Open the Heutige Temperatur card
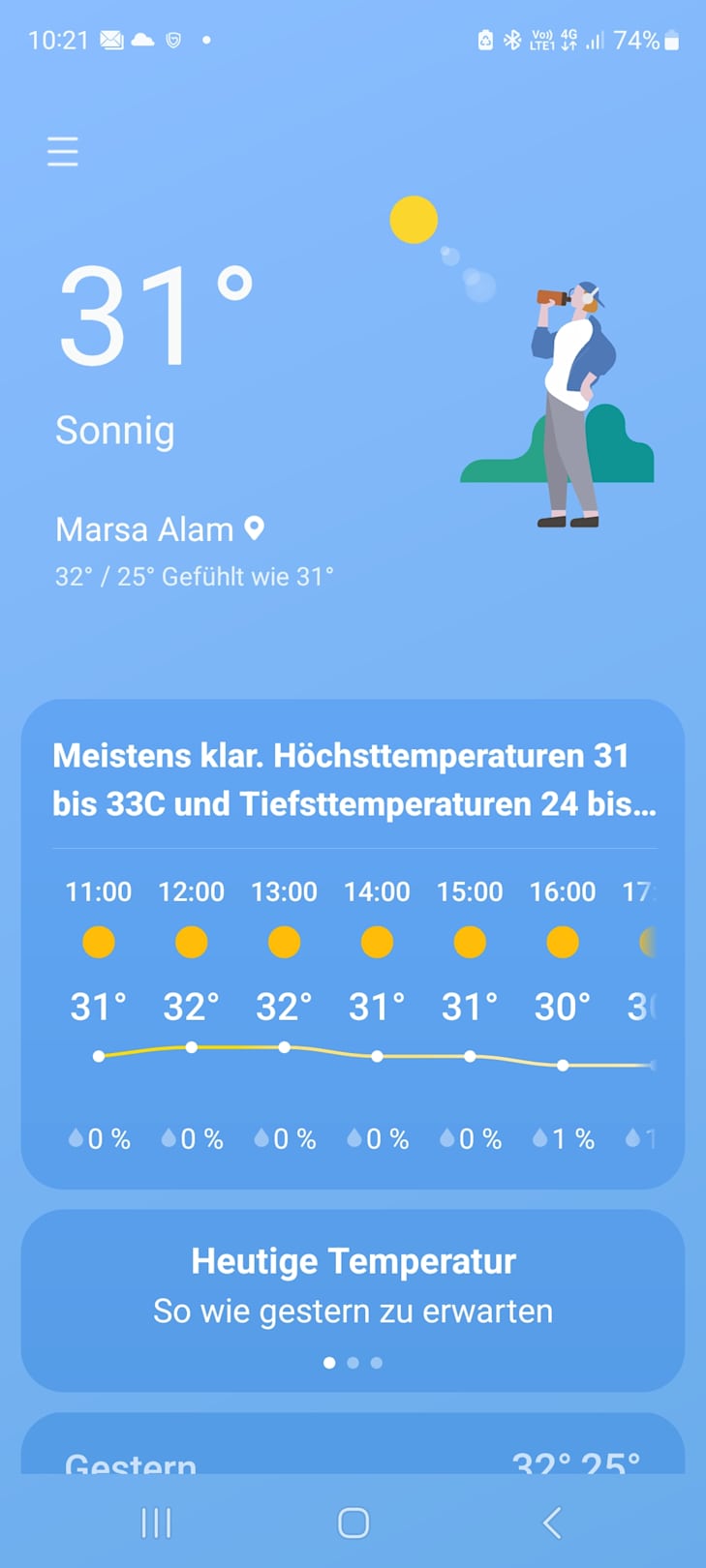 (x=353, y=1287)
